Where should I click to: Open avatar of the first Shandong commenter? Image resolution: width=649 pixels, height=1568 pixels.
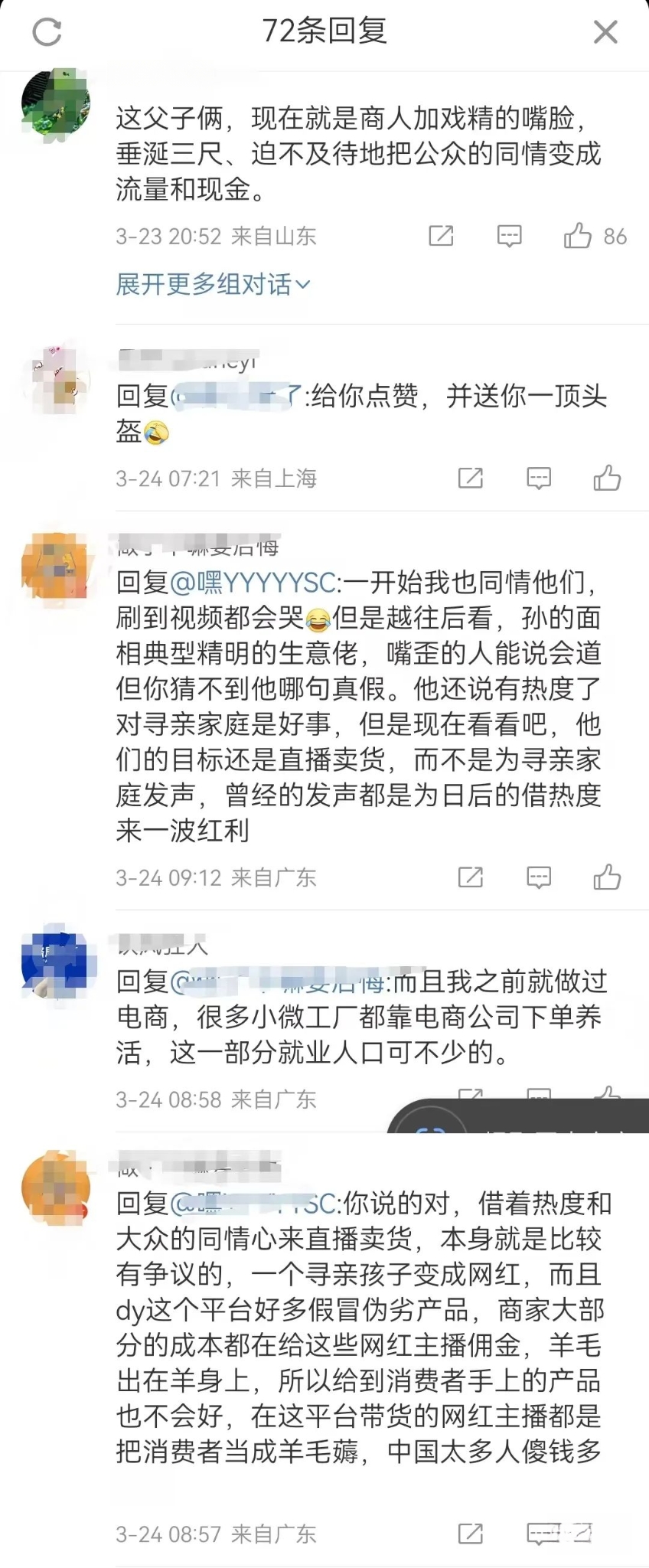[x=55, y=103]
